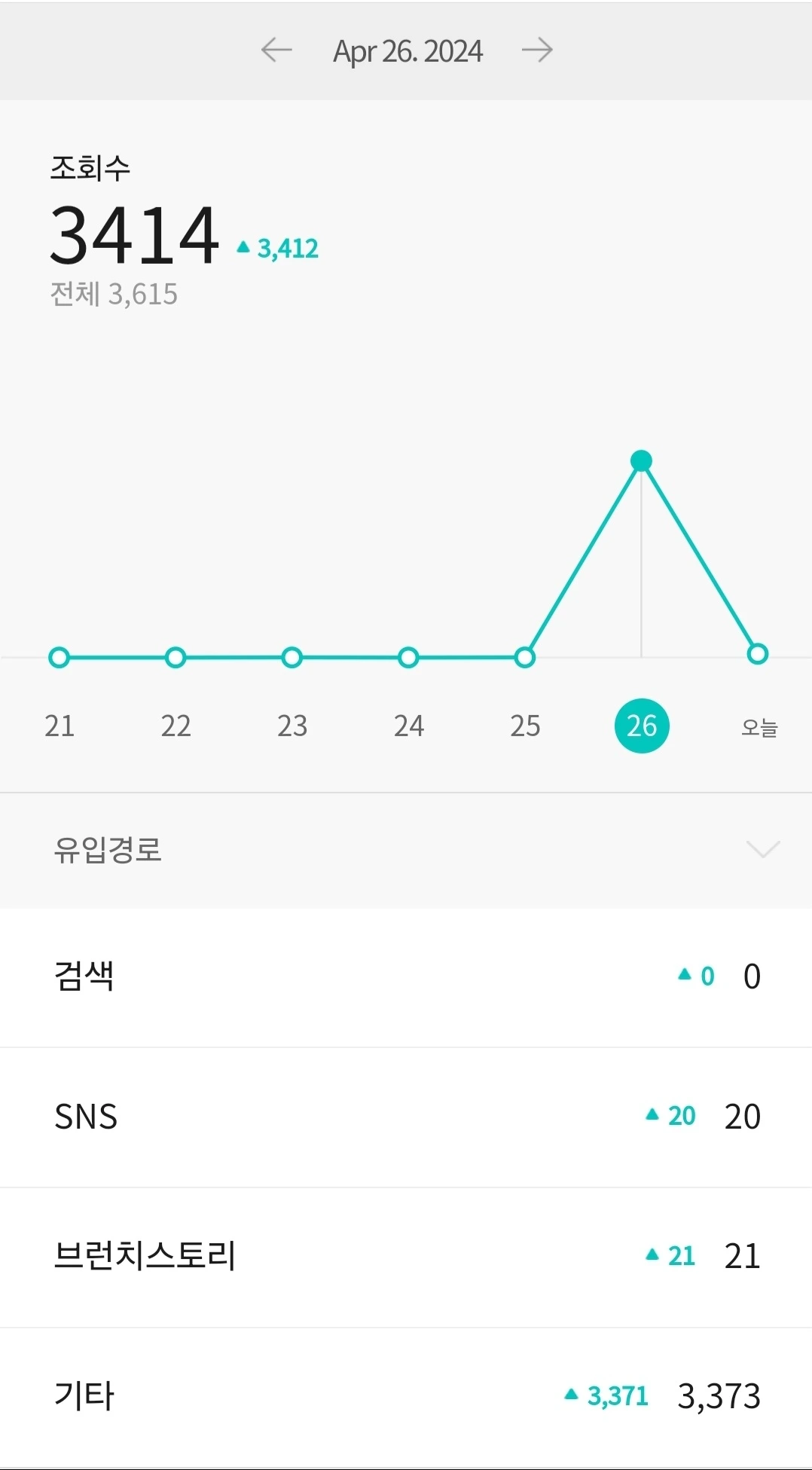Select day 25 on the chart

coord(525,726)
